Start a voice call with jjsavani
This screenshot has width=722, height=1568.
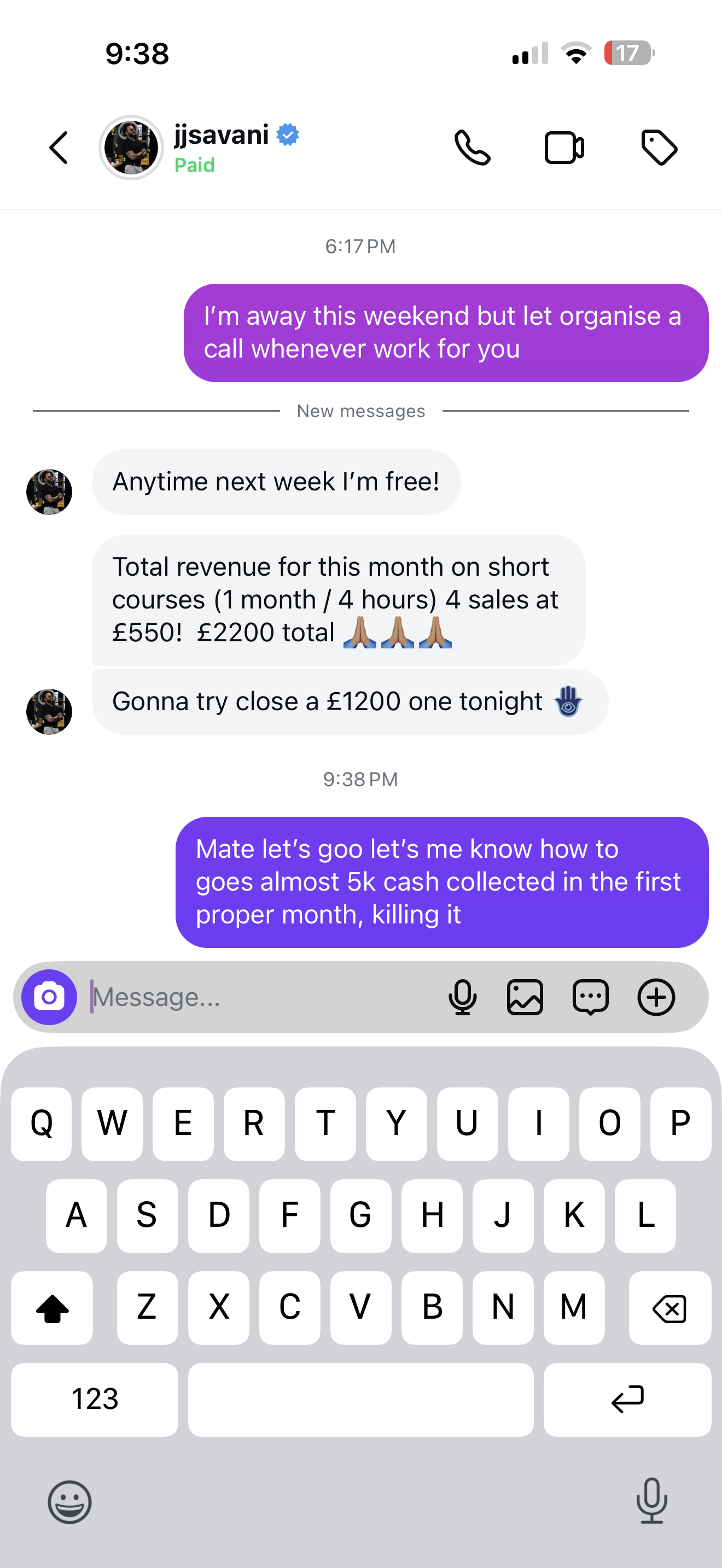click(x=474, y=147)
